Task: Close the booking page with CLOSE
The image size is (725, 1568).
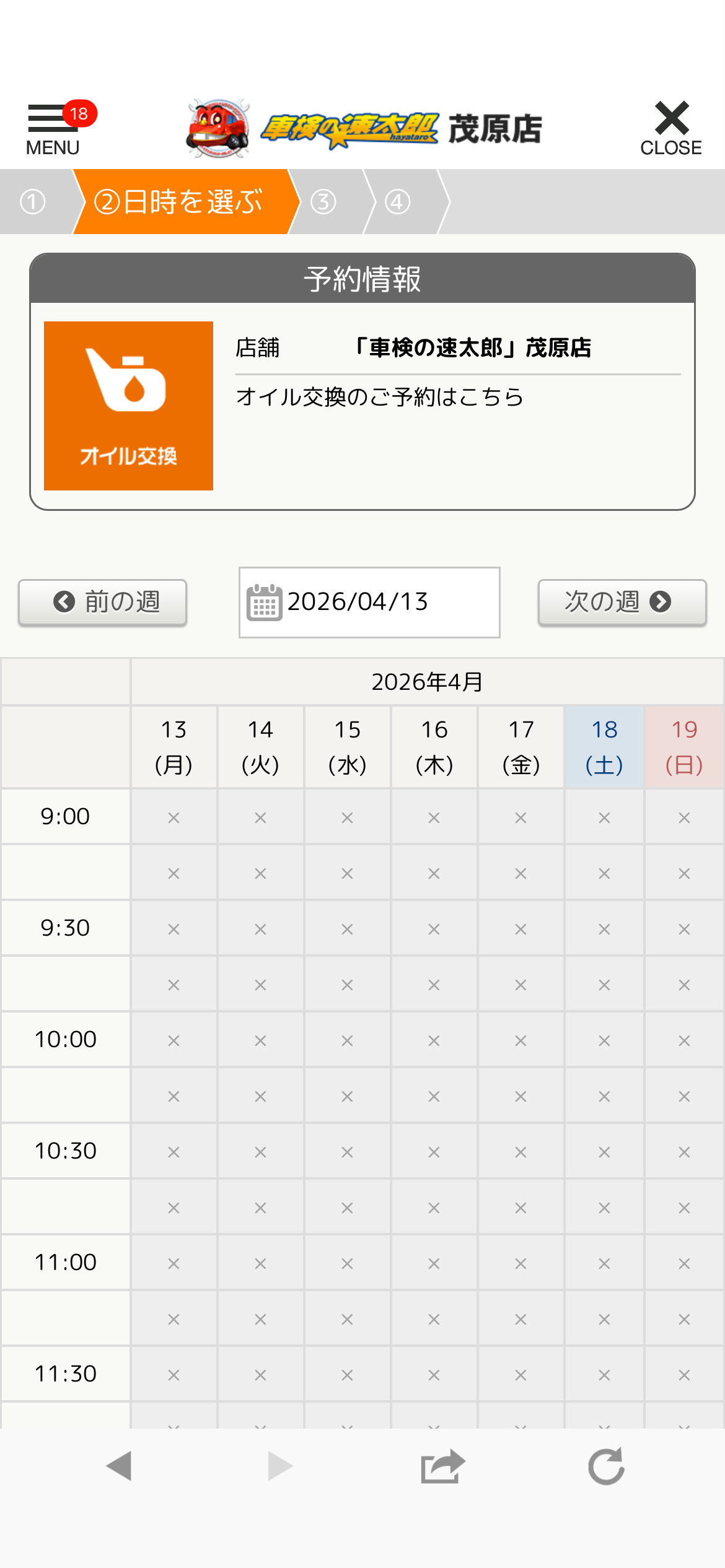Action: tap(670, 128)
